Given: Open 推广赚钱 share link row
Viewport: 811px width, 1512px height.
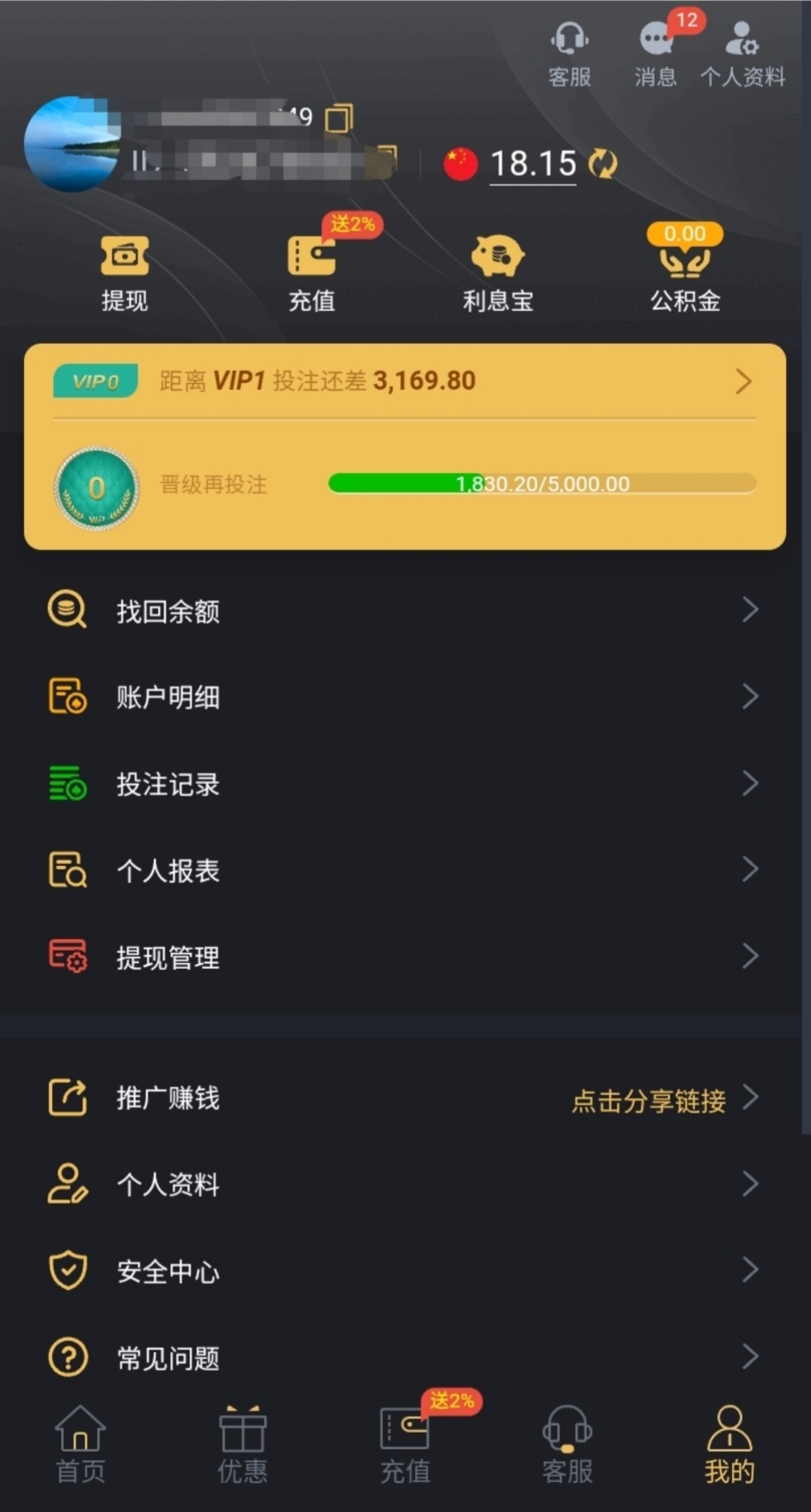Looking at the screenshot, I should [x=405, y=1098].
